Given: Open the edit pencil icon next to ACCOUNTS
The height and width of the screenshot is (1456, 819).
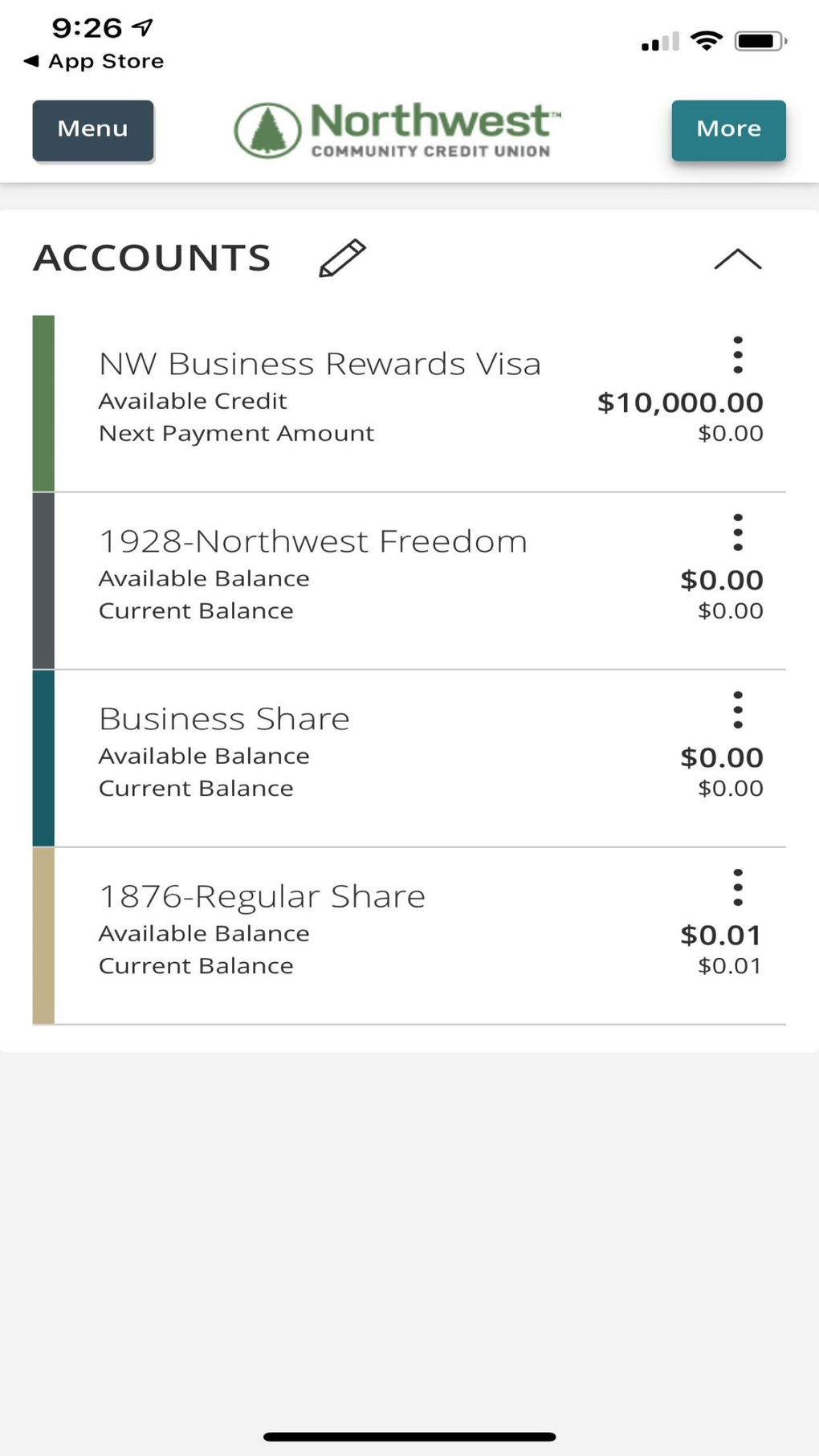Looking at the screenshot, I should click(344, 257).
